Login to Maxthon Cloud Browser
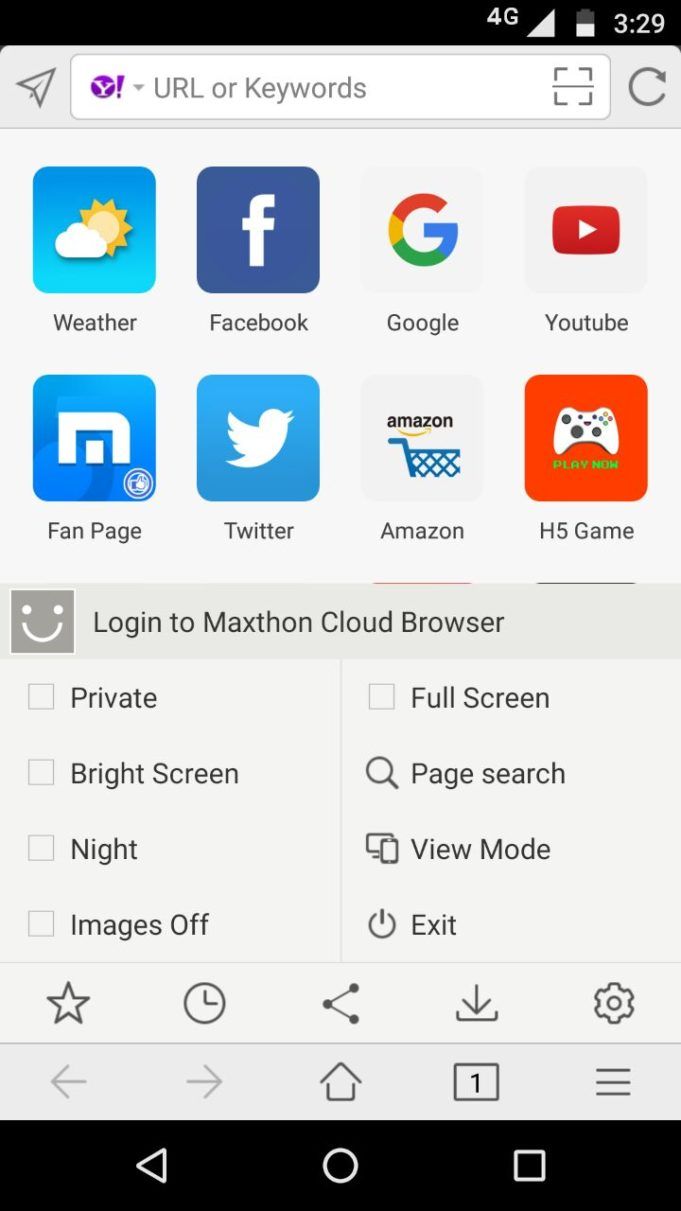Image resolution: width=681 pixels, height=1211 pixels. point(298,622)
